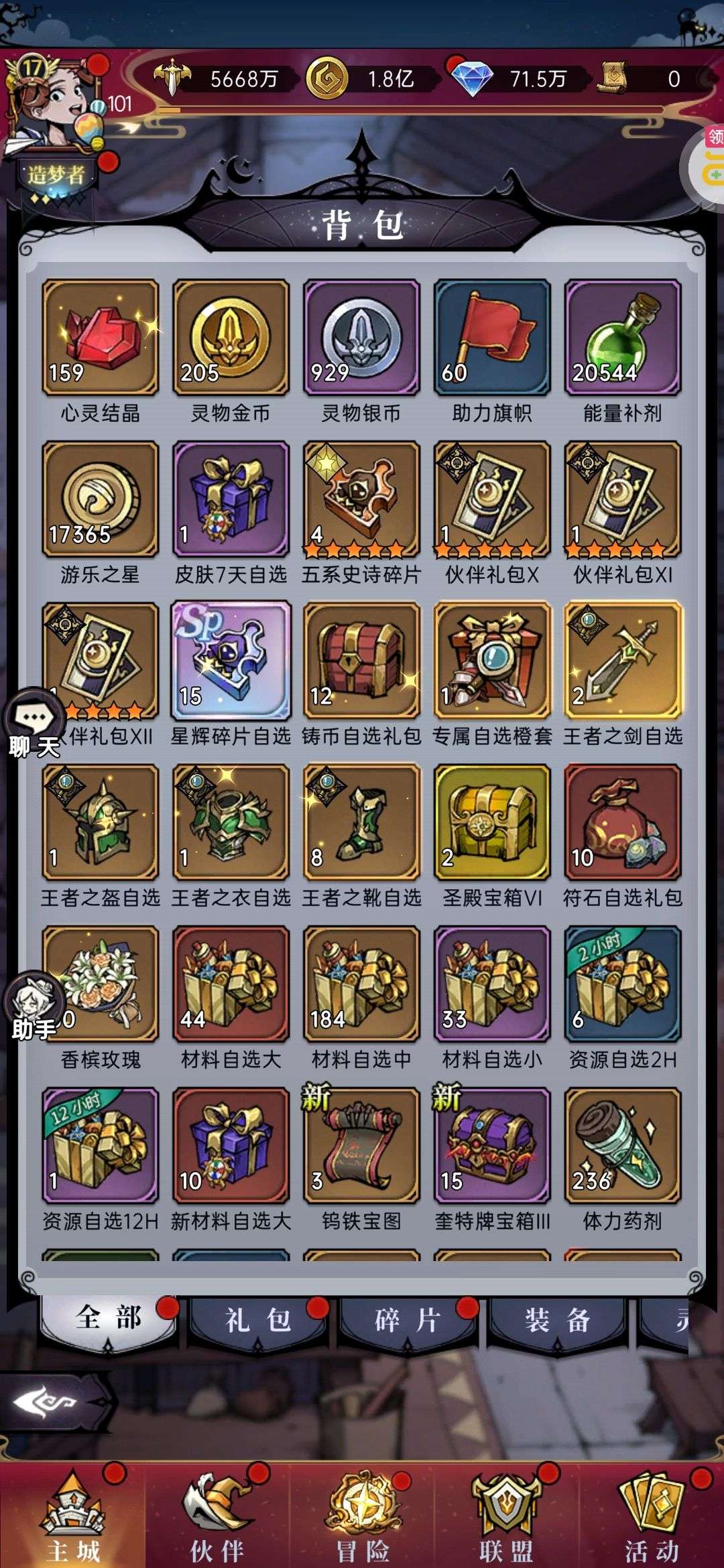Select the 星辉碎片自选 item
The width and height of the screenshot is (724, 1568).
[x=231, y=660]
